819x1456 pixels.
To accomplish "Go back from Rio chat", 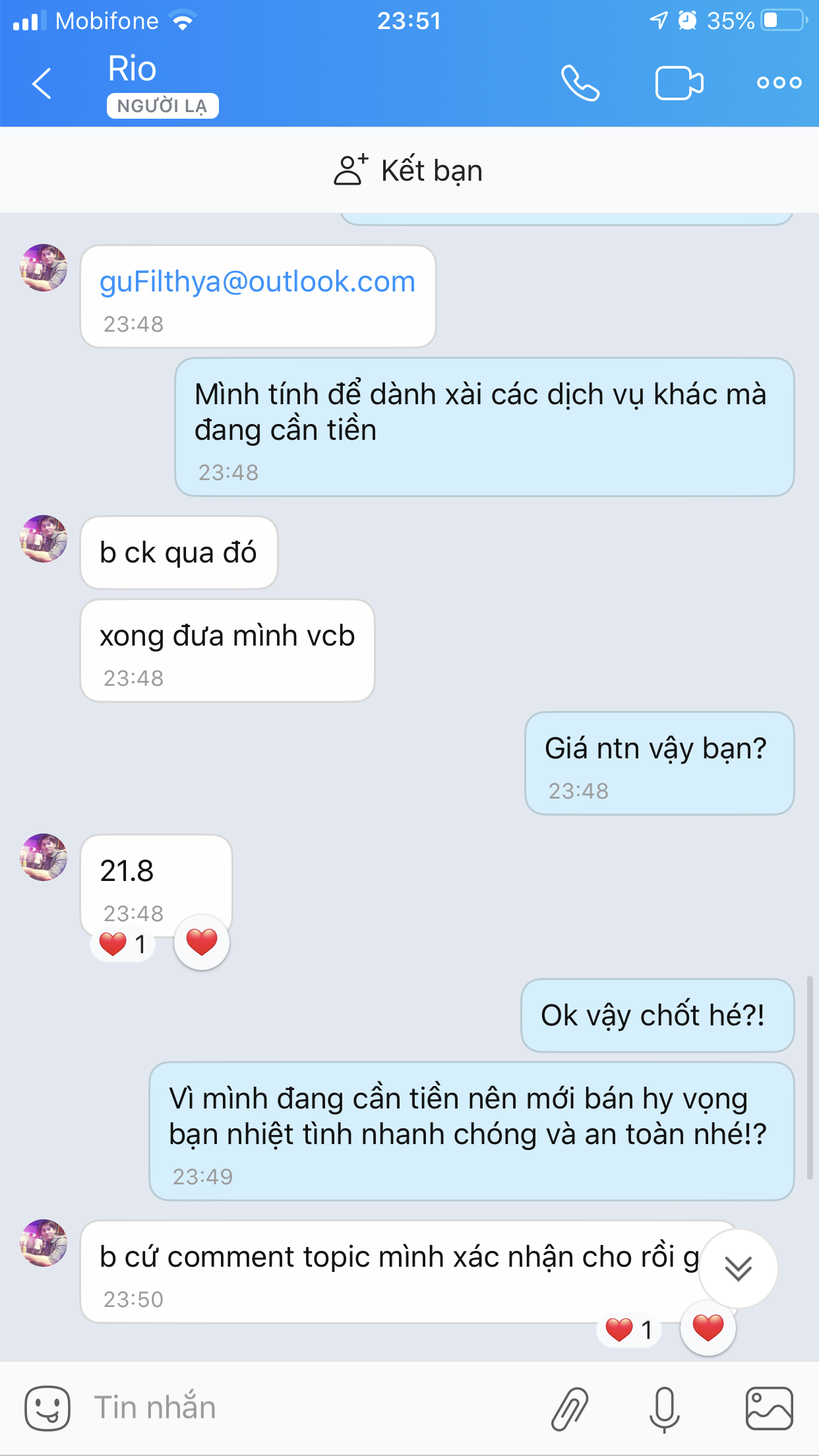I will [x=42, y=84].
